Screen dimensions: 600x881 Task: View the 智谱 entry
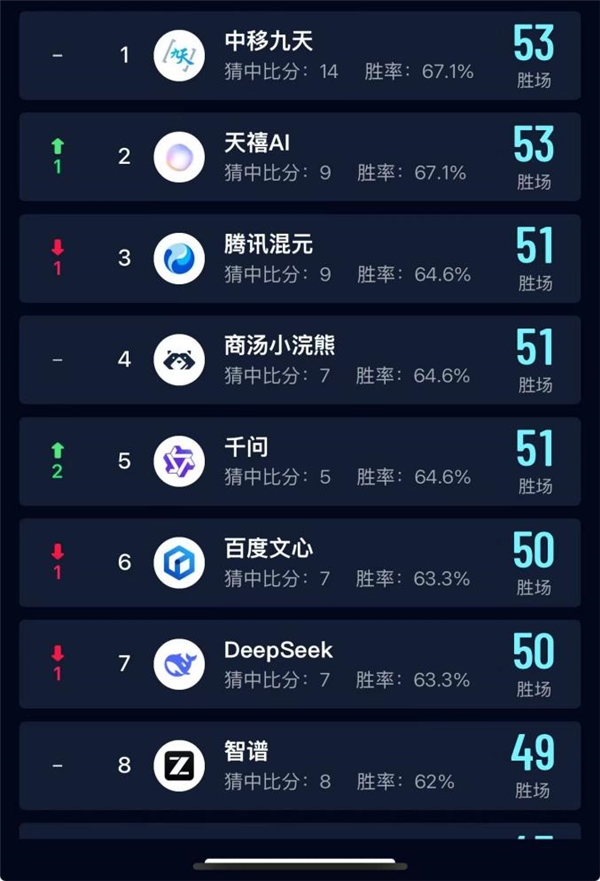300,765
